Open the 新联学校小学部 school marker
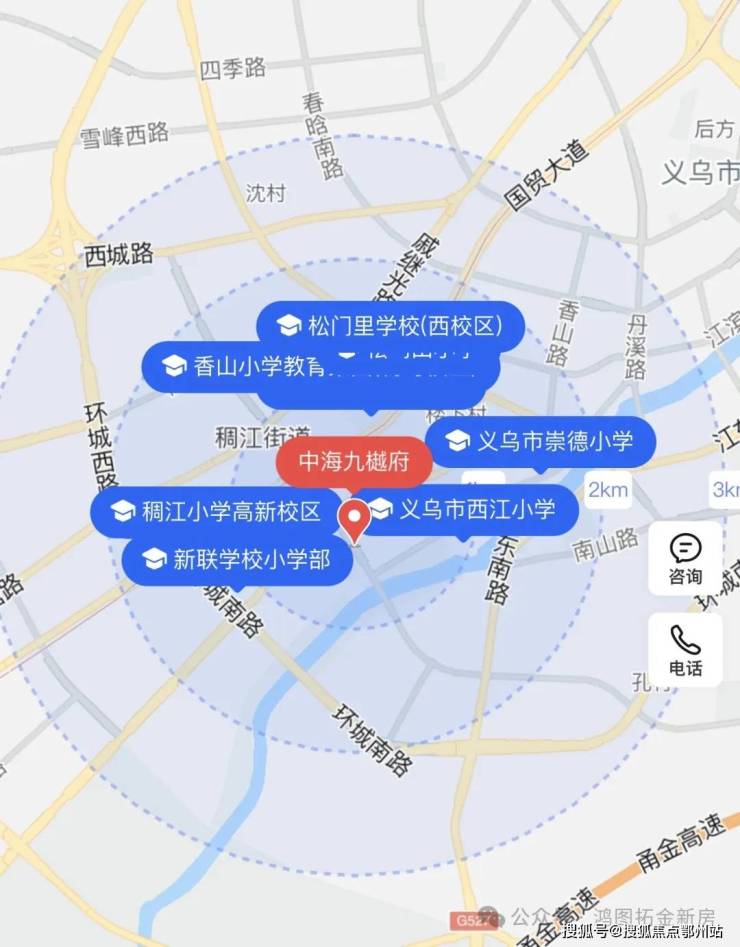 pos(238,559)
